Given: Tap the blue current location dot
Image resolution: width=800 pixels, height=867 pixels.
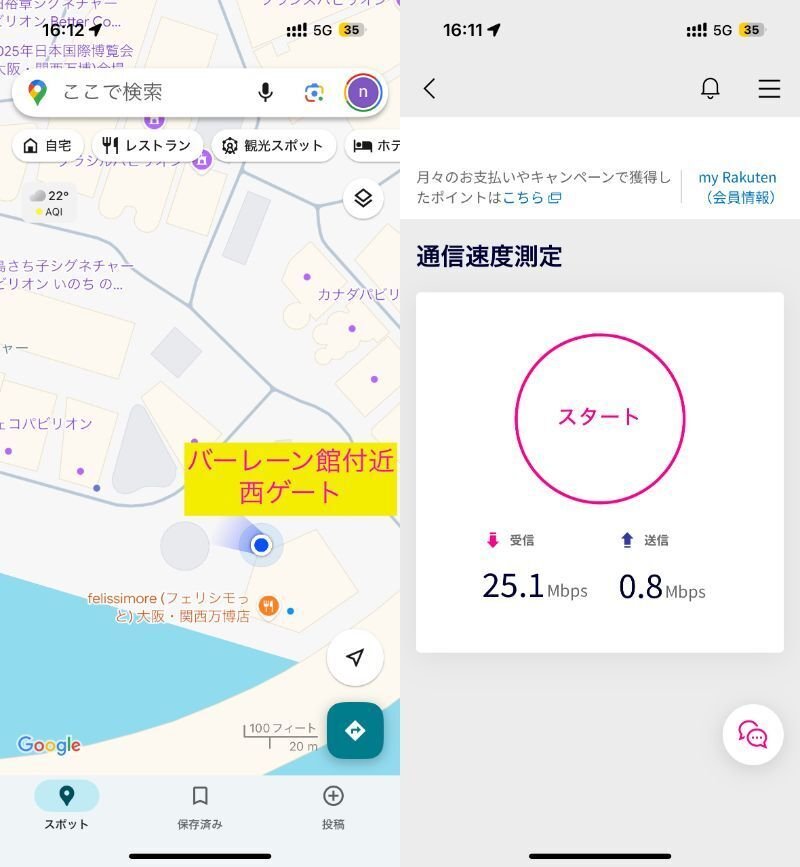Looking at the screenshot, I should [260, 545].
